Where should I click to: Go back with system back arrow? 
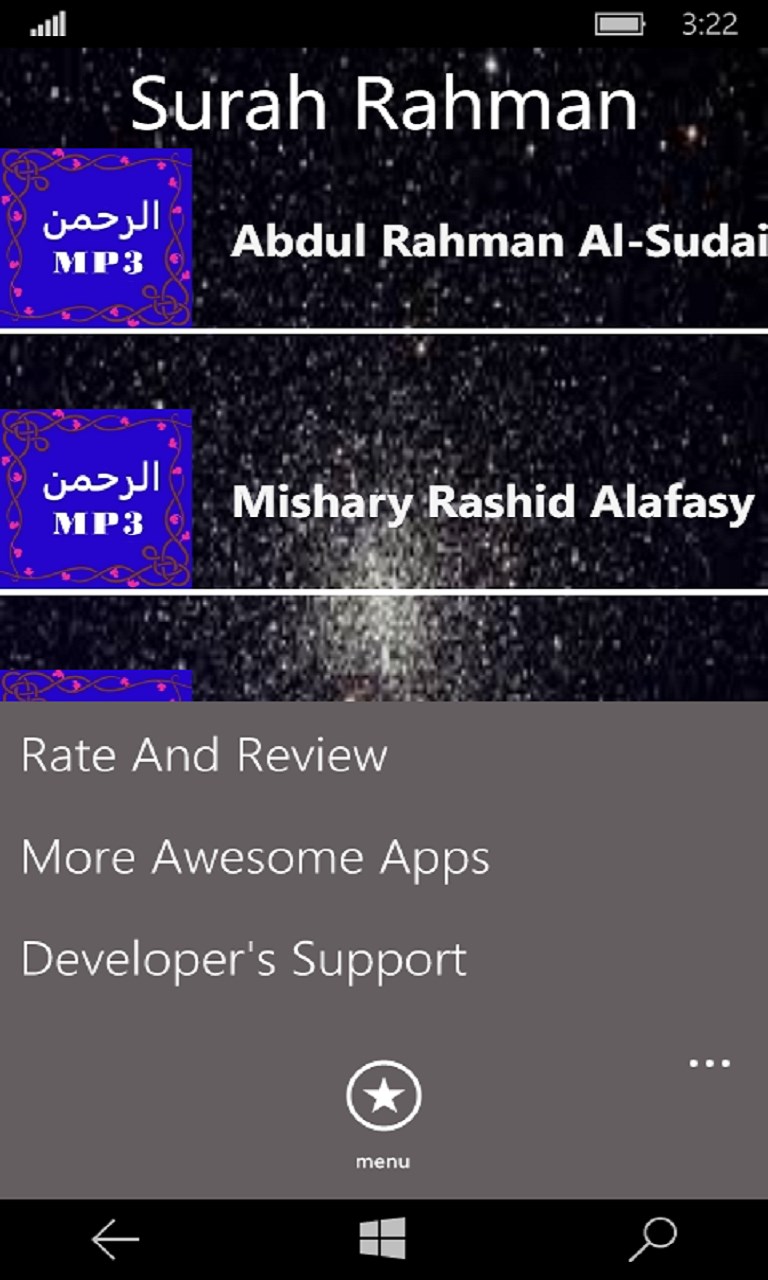coord(115,1240)
